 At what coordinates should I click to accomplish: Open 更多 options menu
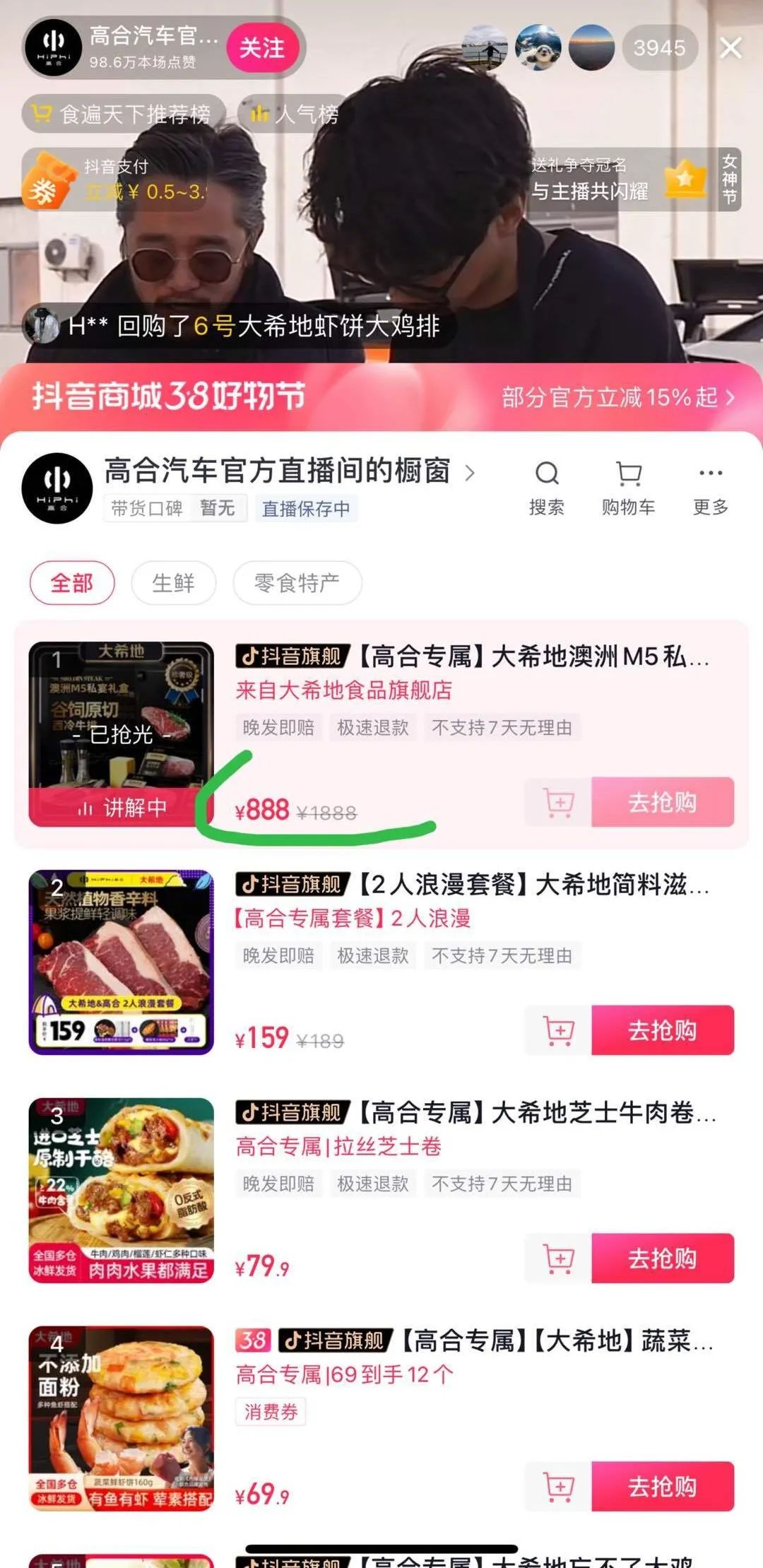[710, 486]
